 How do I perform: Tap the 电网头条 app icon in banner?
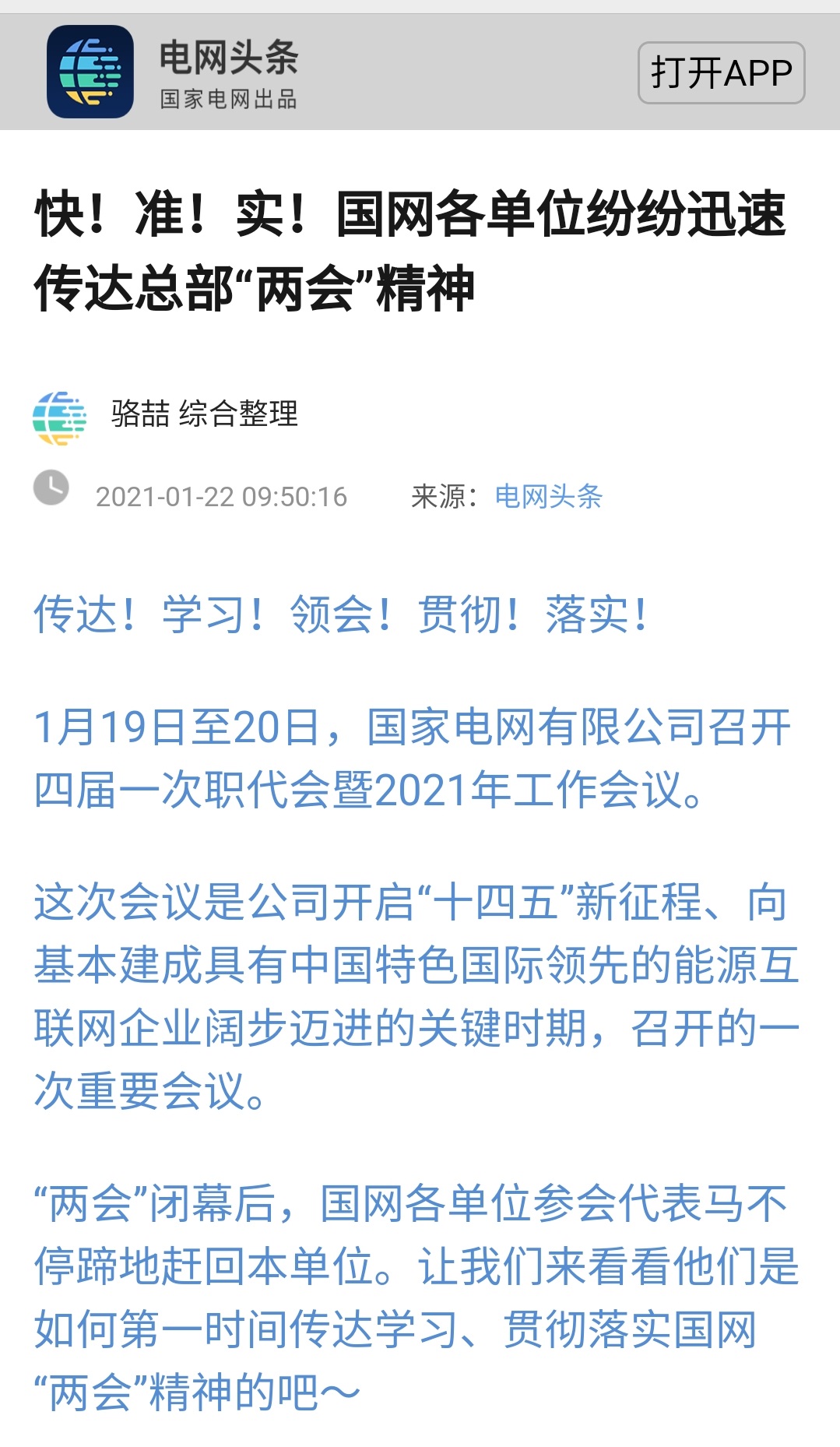pyautogui.click(x=90, y=72)
